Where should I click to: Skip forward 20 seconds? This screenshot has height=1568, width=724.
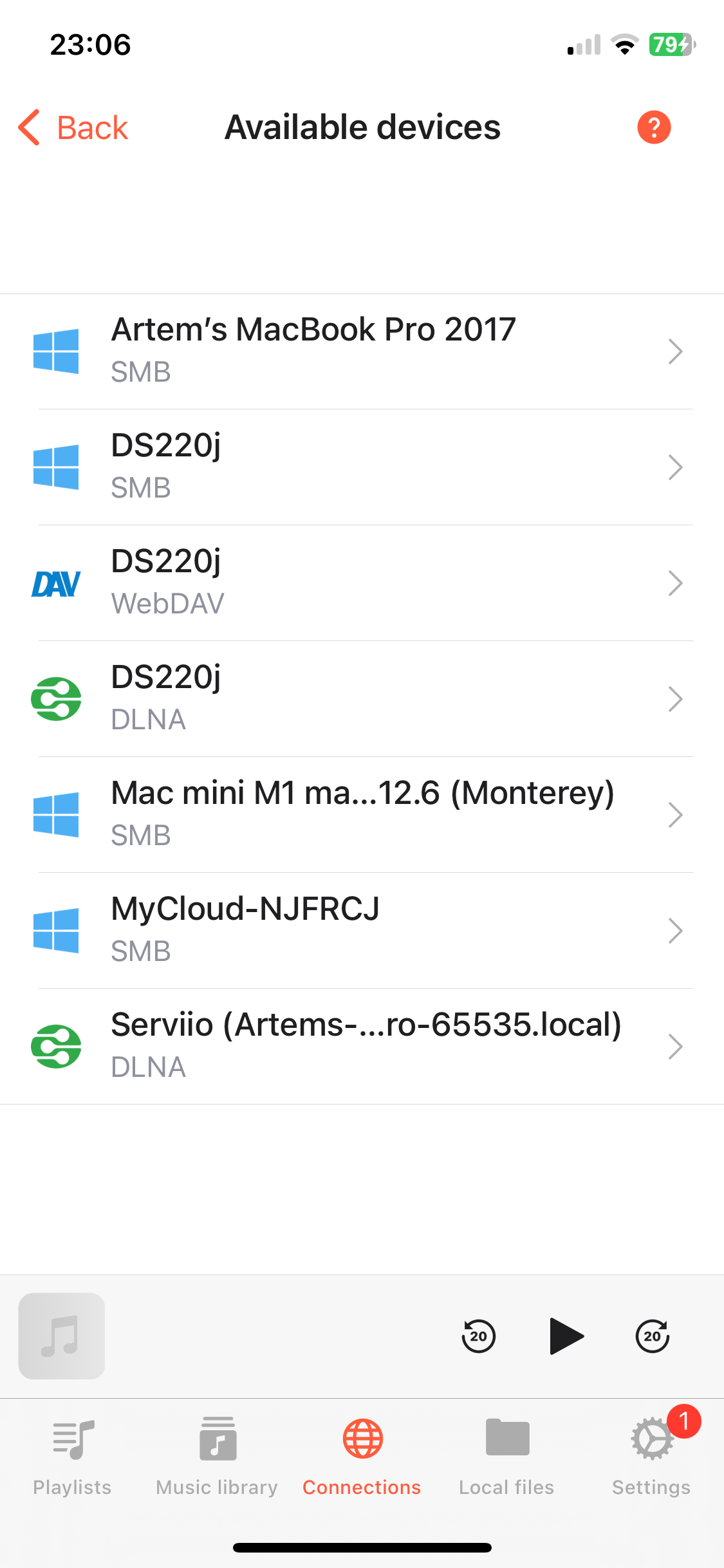point(651,1336)
